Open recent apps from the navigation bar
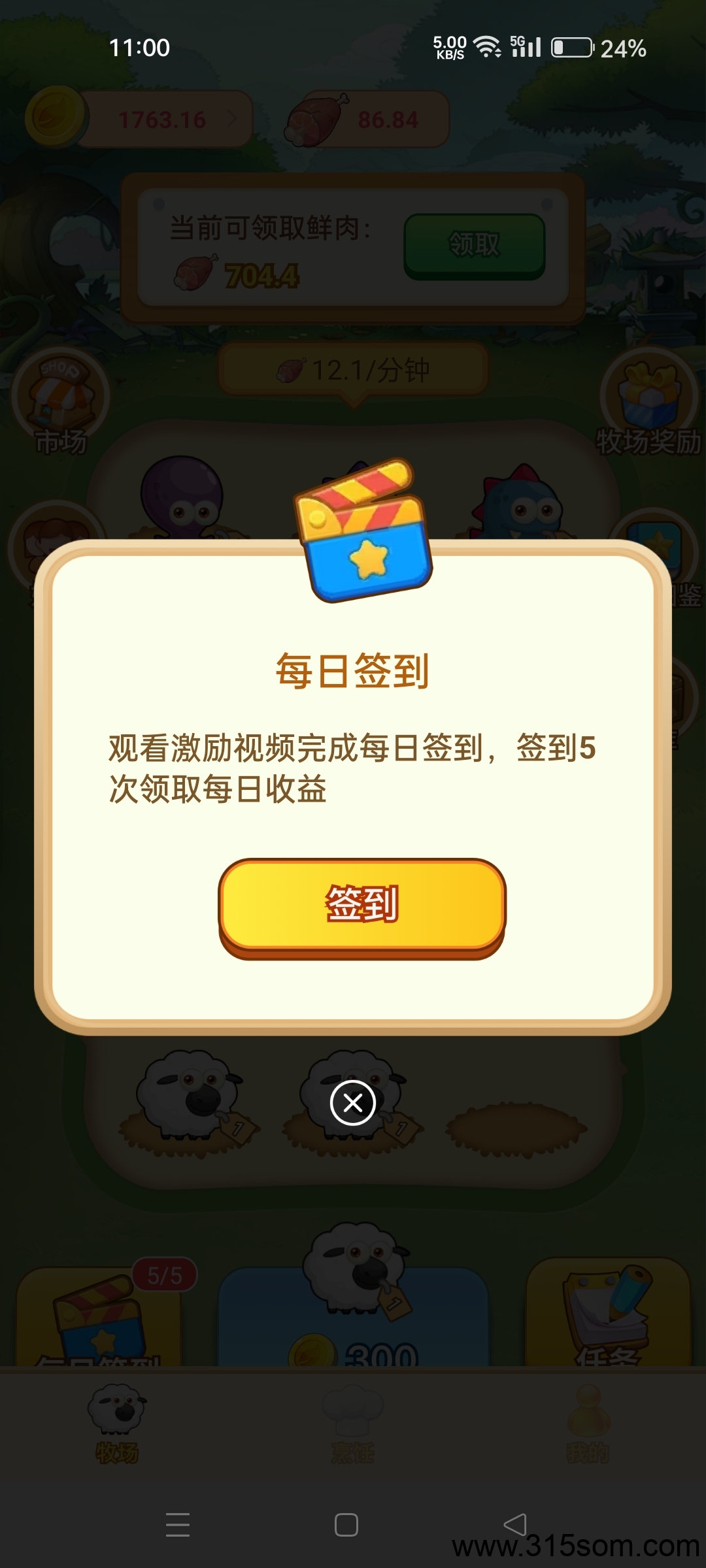Image resolution: width=706 pixels, height=1568 pixels. [177, 1525]
